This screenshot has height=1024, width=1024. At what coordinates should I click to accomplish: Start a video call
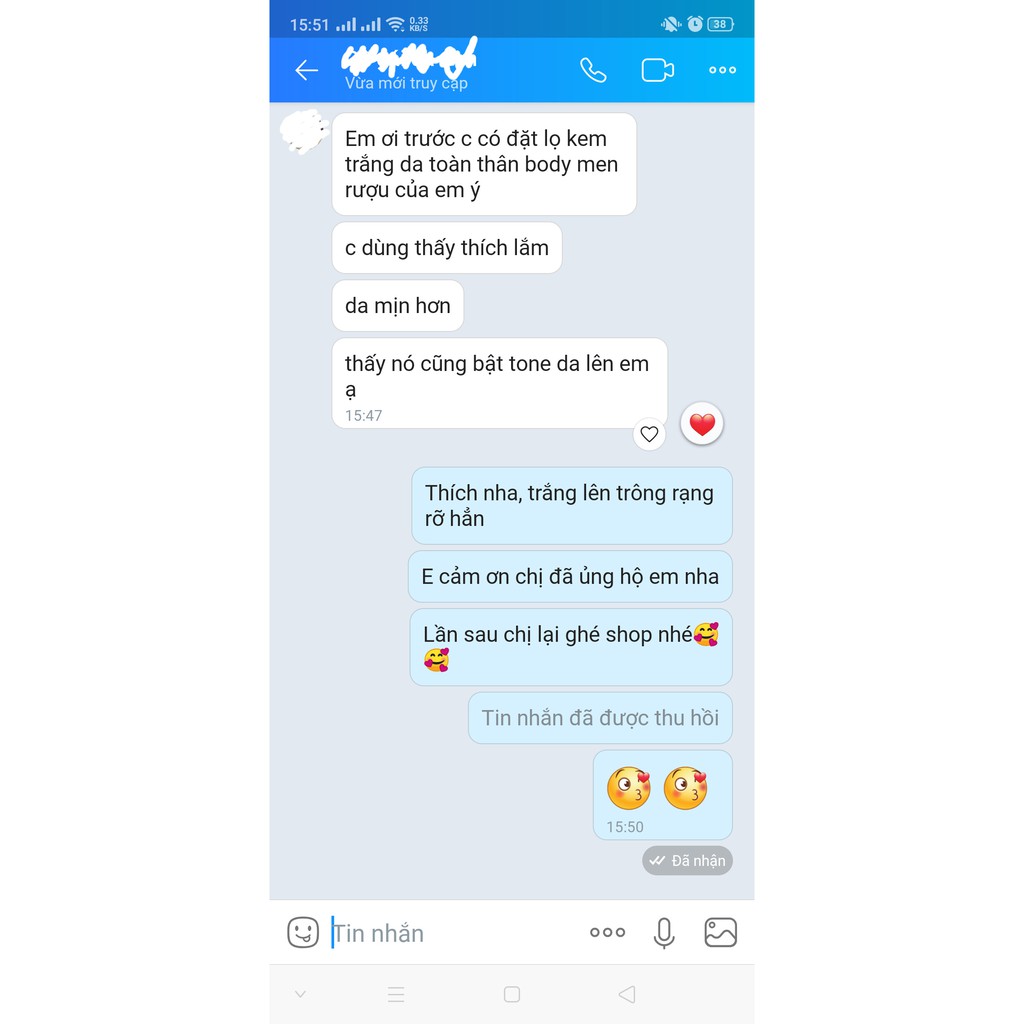pos(657,70)
